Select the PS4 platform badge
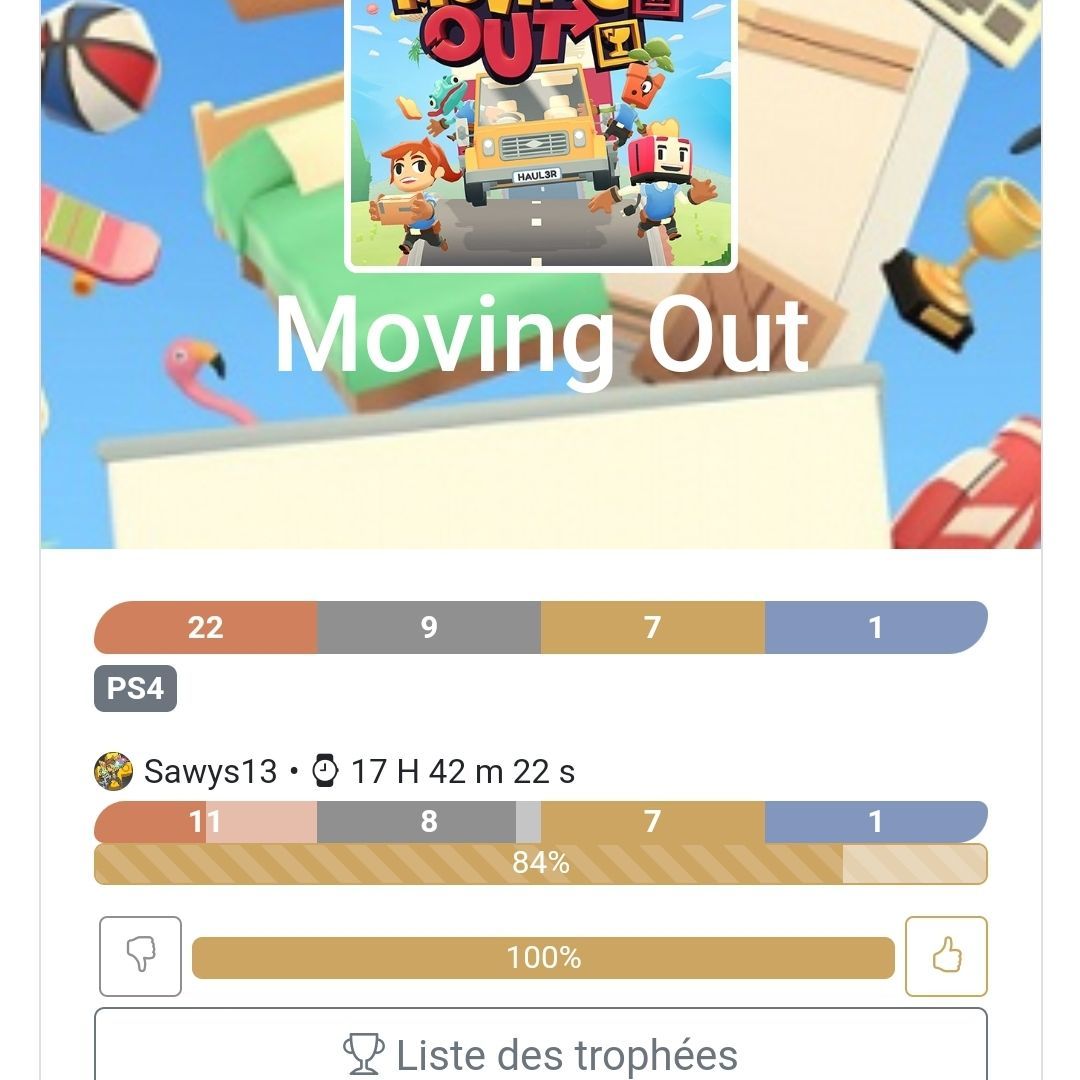 pos(135,689)
